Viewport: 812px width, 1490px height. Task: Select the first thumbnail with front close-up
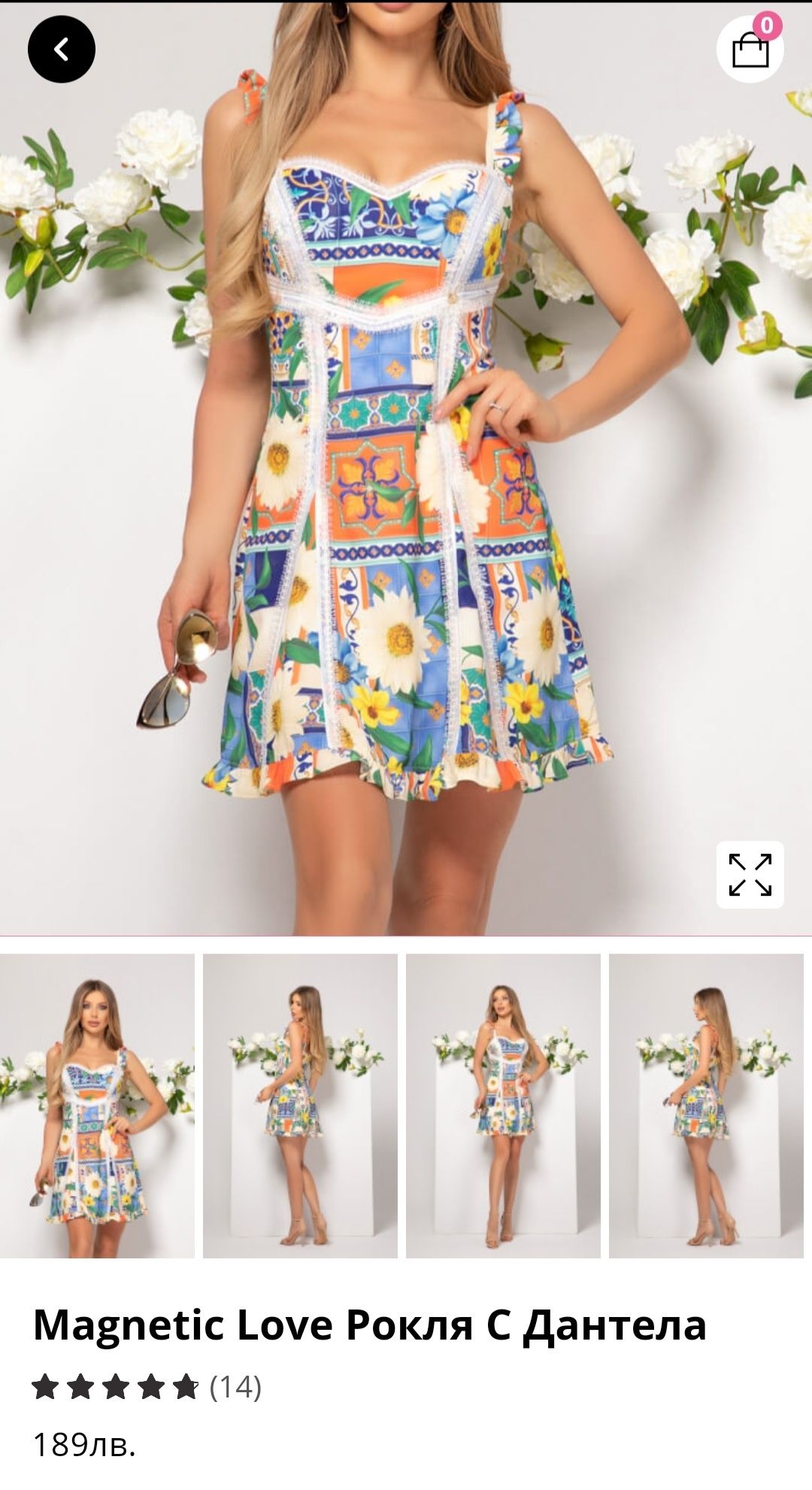[97, 1106]
